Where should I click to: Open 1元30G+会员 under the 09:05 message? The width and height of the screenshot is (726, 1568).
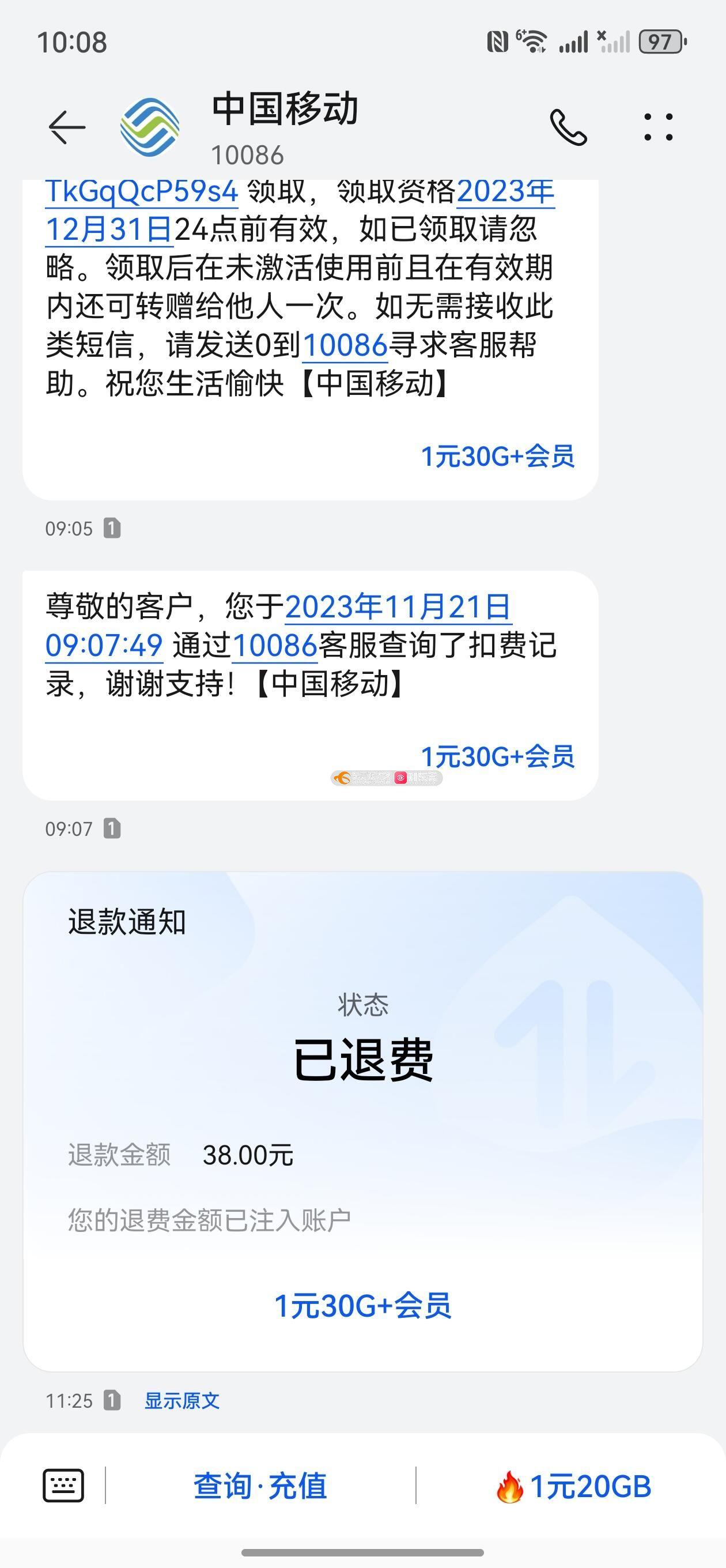point(497,457)
